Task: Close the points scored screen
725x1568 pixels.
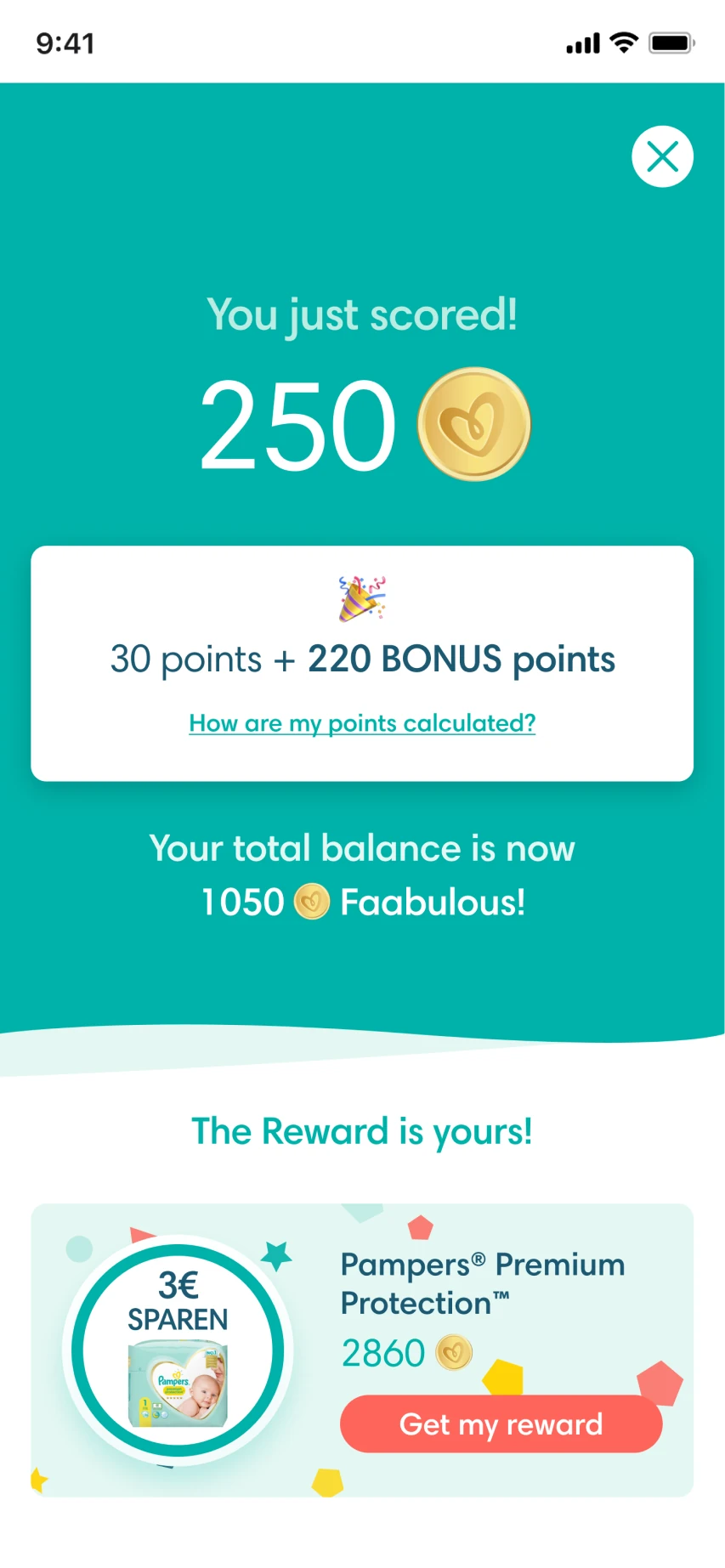Action: click(662, 156)
